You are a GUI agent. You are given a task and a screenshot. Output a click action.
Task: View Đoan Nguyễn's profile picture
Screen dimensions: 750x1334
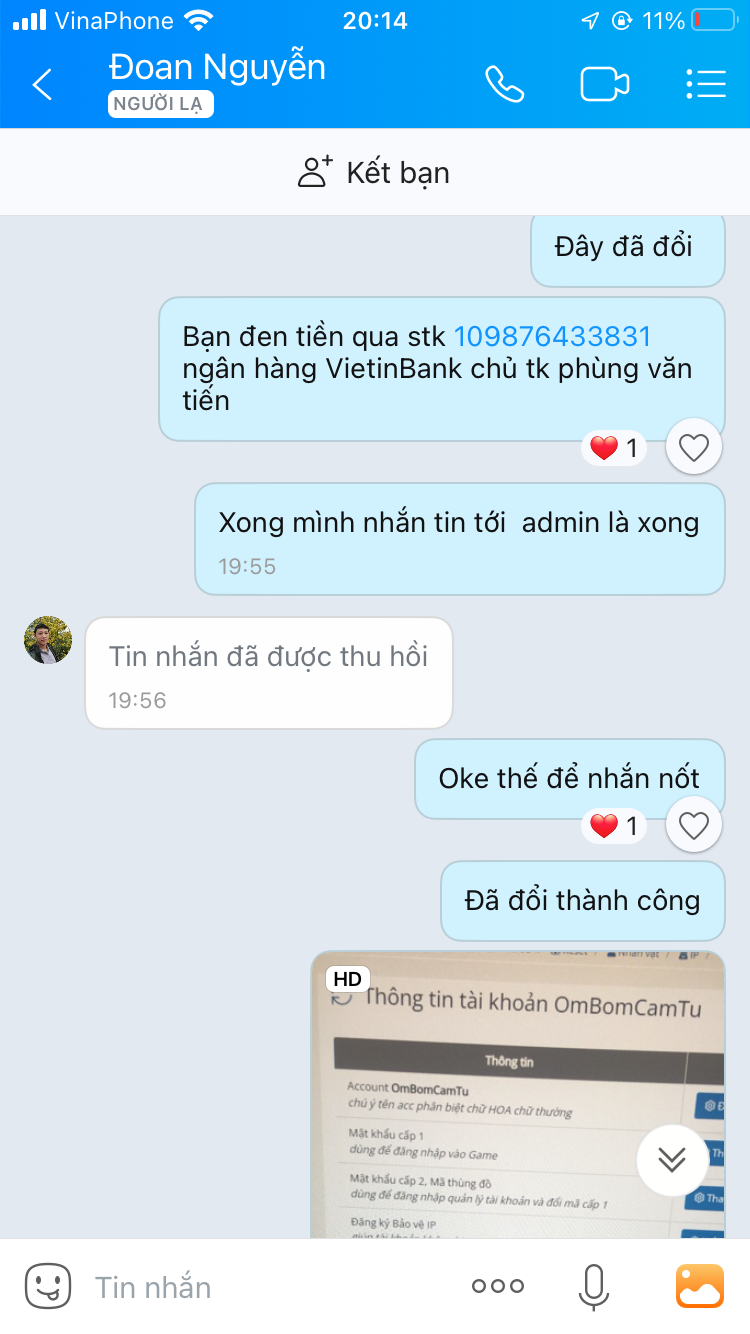tap(48, 641)
